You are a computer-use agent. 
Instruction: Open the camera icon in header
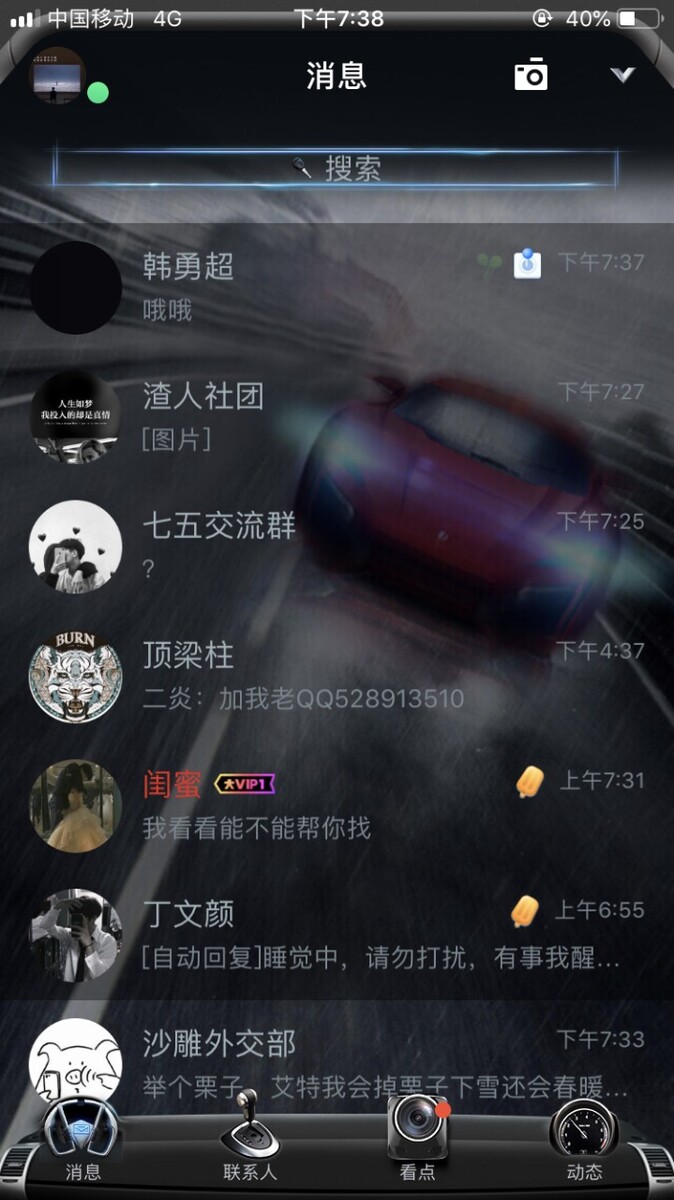[531, 75]
